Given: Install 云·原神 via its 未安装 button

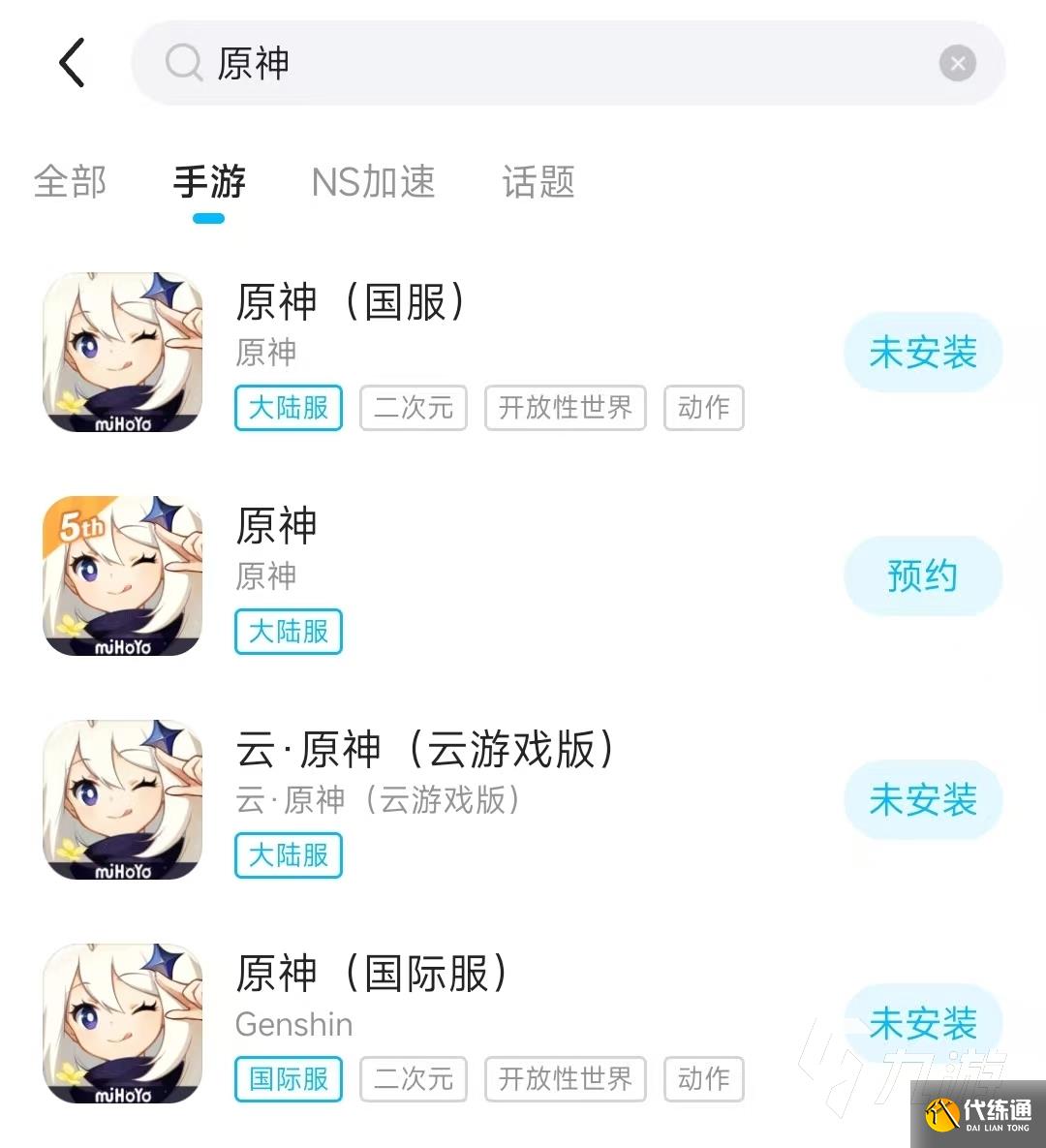Looking at the screenshot, I should 922,800.
